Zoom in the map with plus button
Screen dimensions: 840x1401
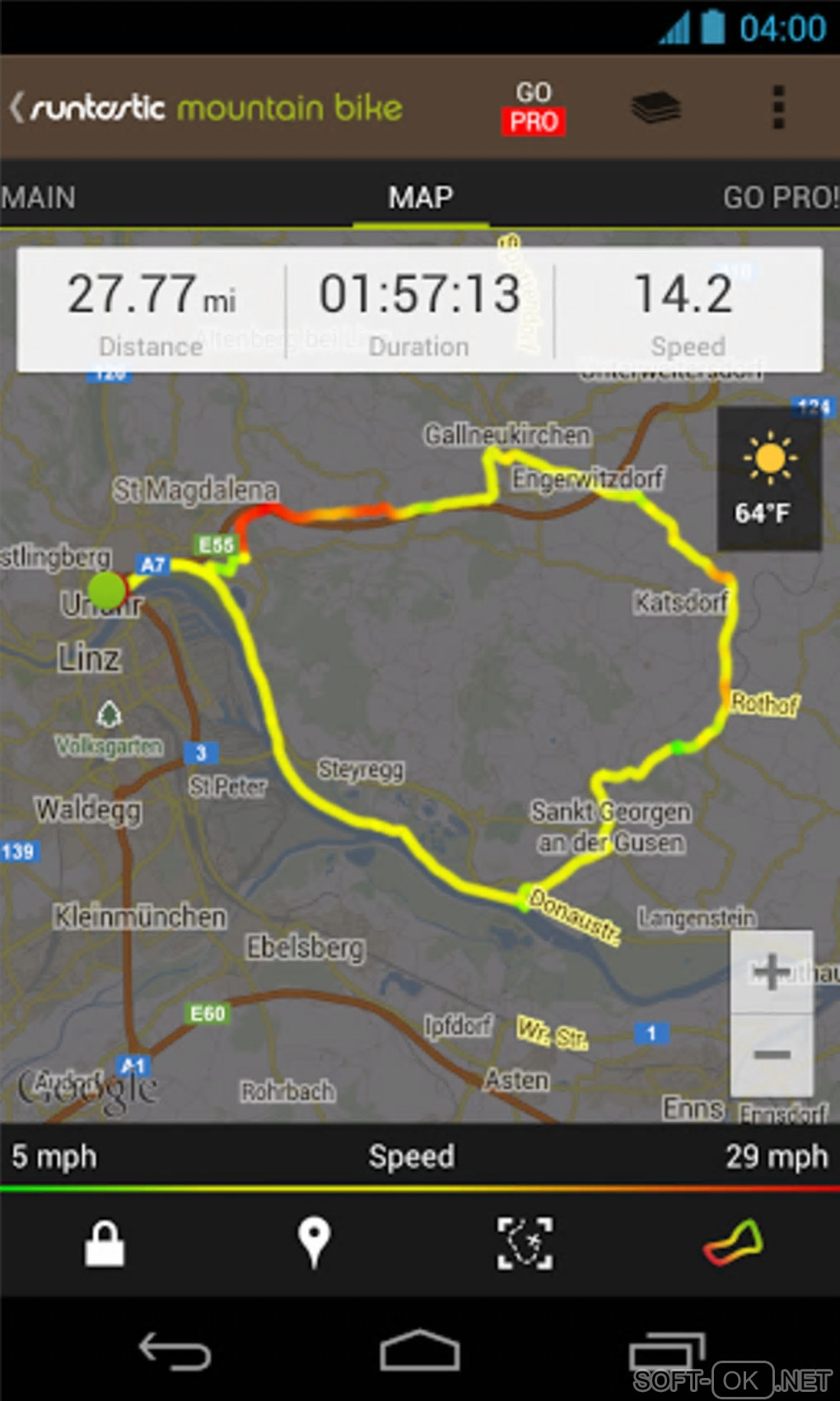(x=771, y=972)
